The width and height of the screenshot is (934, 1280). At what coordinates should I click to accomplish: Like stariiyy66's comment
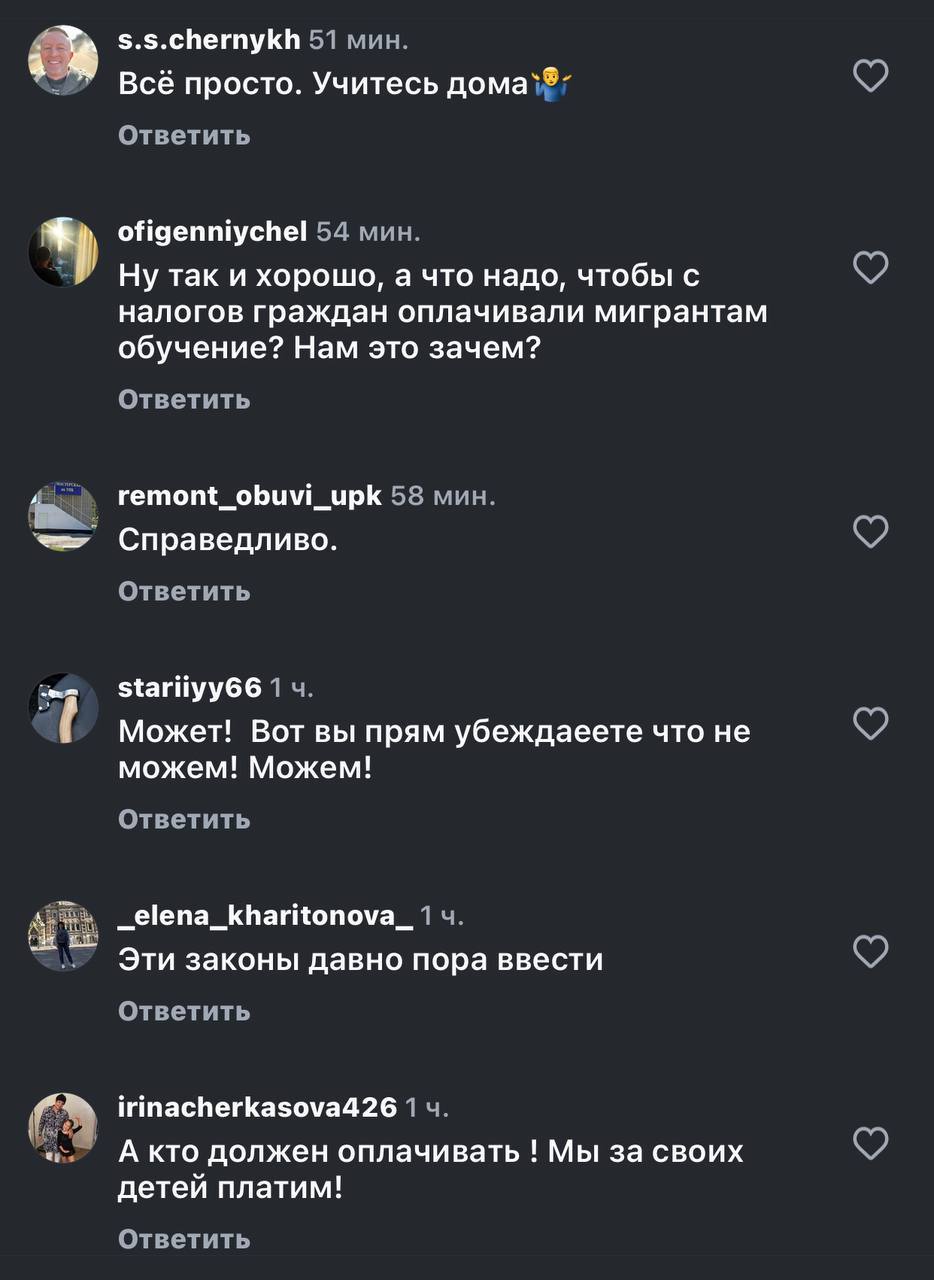coord(871,722)
